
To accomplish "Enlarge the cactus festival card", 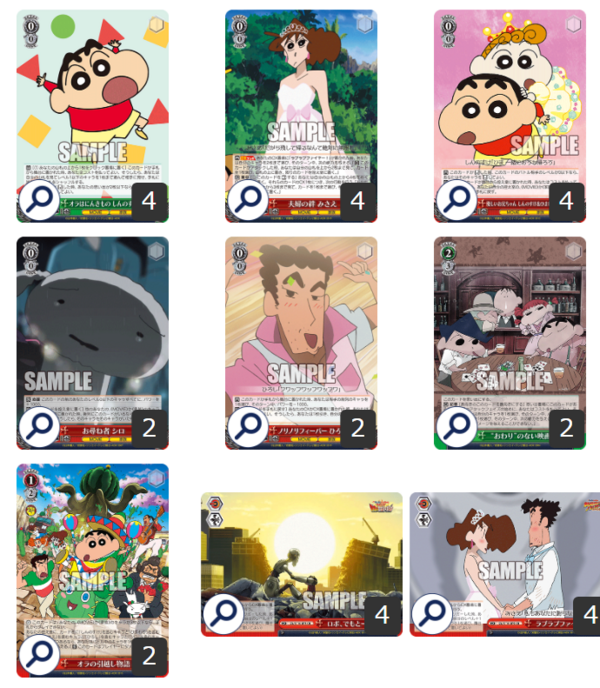I will [37, 654].
